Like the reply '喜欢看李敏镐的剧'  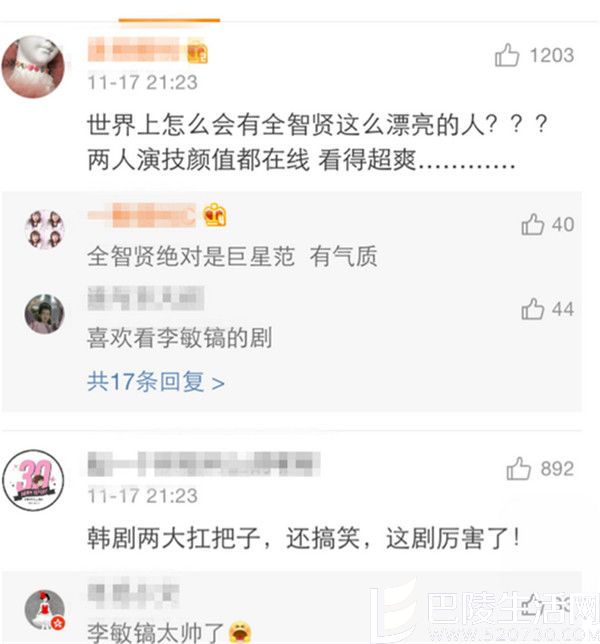(532, 309)
